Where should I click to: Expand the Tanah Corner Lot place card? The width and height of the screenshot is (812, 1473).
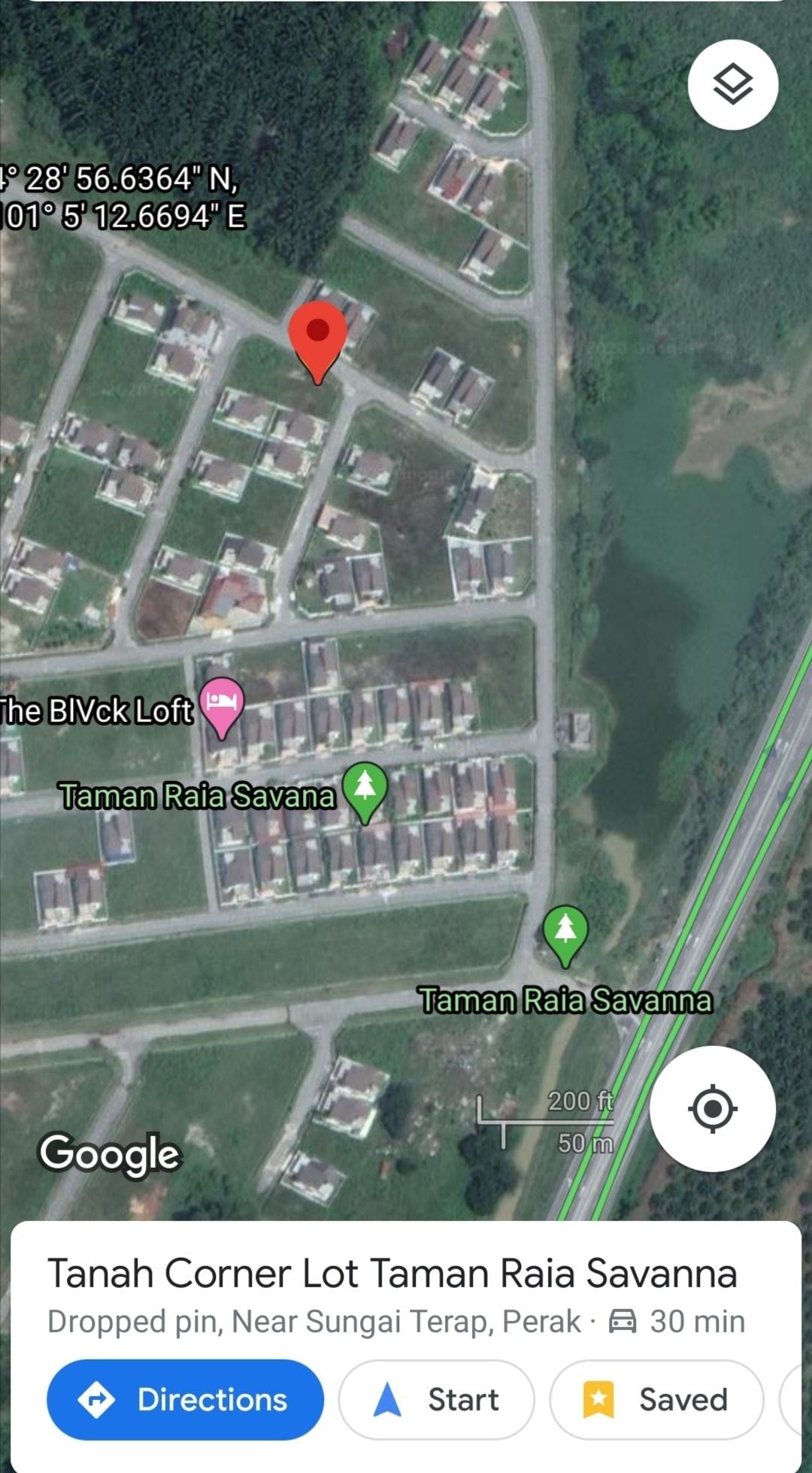[x=392, y=1274]
